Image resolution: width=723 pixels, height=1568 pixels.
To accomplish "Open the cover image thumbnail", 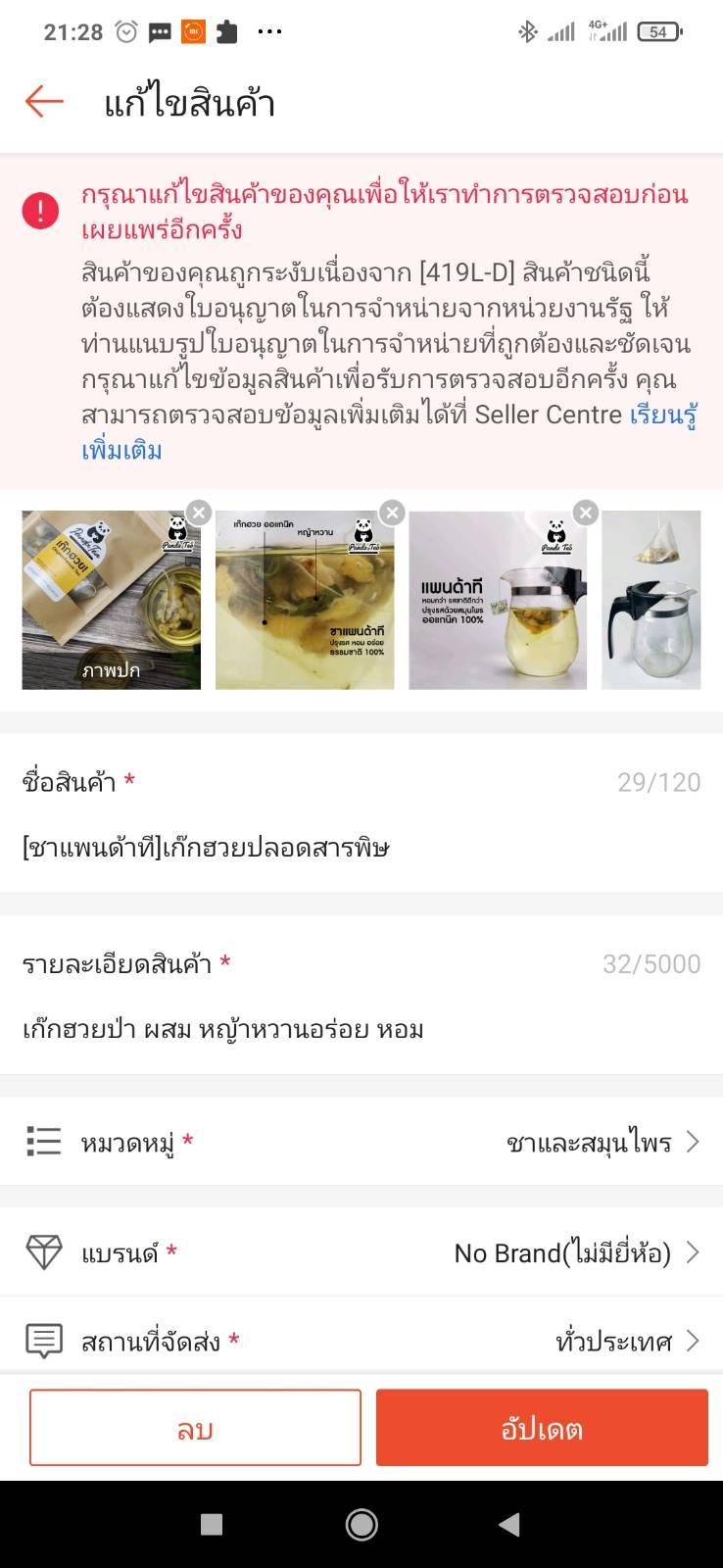I will [111, 600].
